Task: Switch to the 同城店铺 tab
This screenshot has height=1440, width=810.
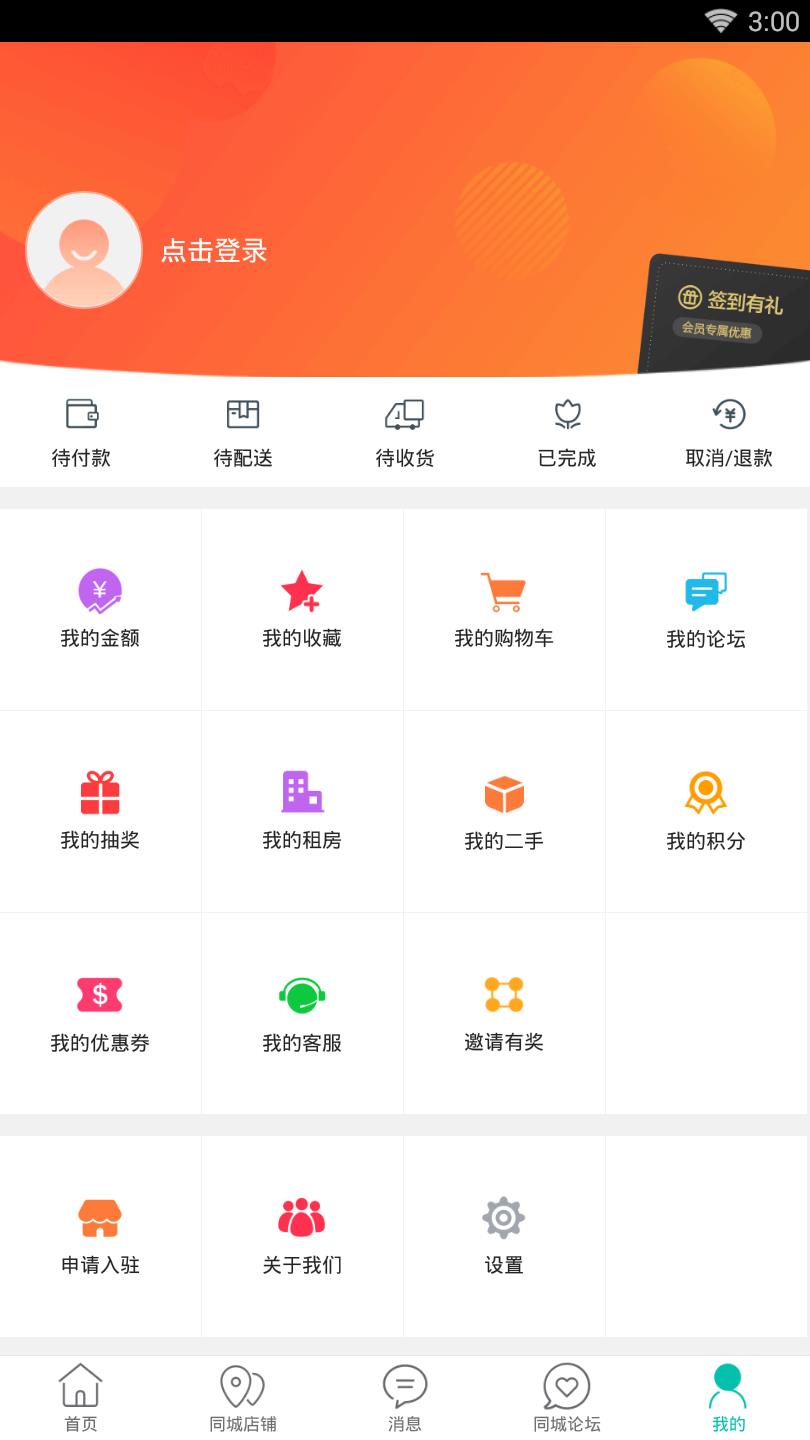Action: tap(243, 1398)
